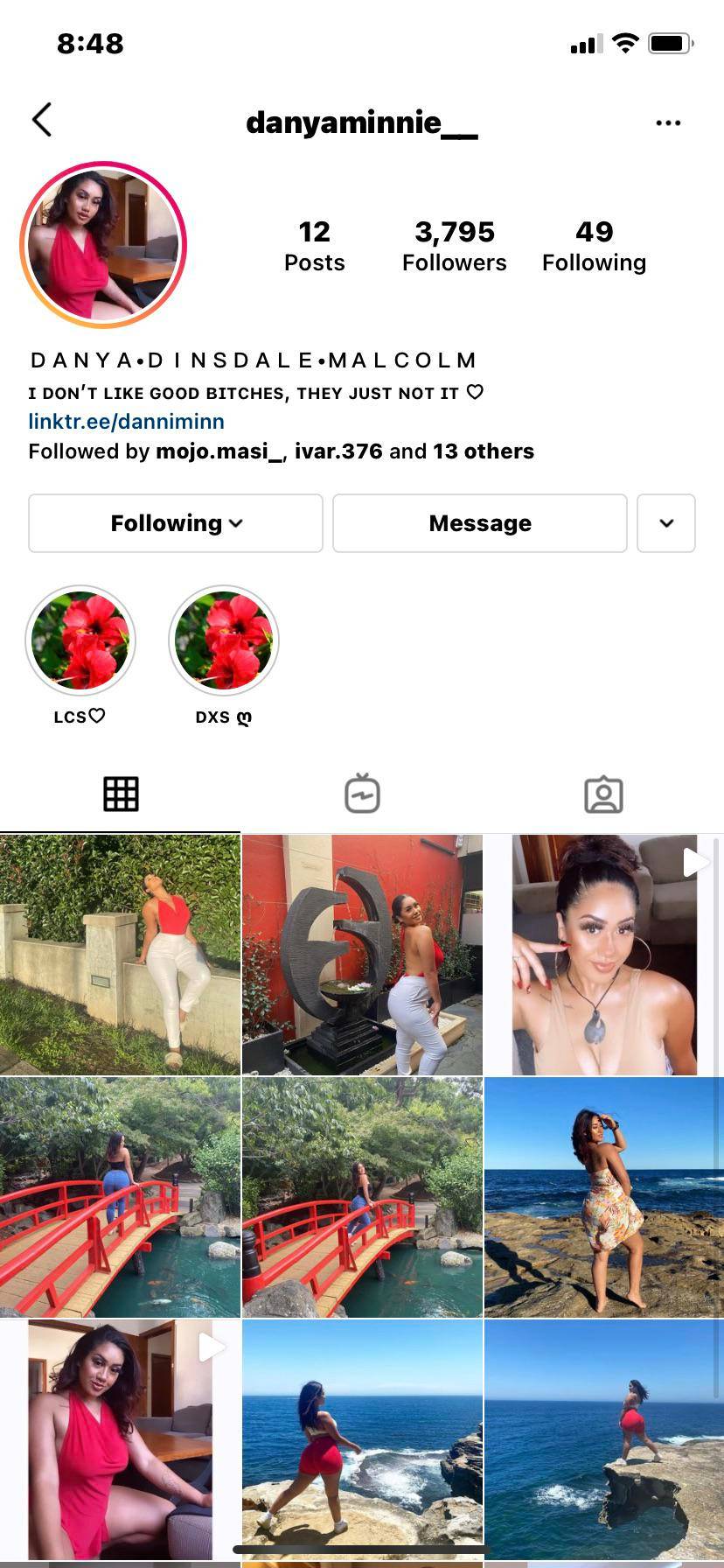Open the 3,795 Followers list
The width and height of the screenshot is (724, 1568).
(x=454, y=245)
